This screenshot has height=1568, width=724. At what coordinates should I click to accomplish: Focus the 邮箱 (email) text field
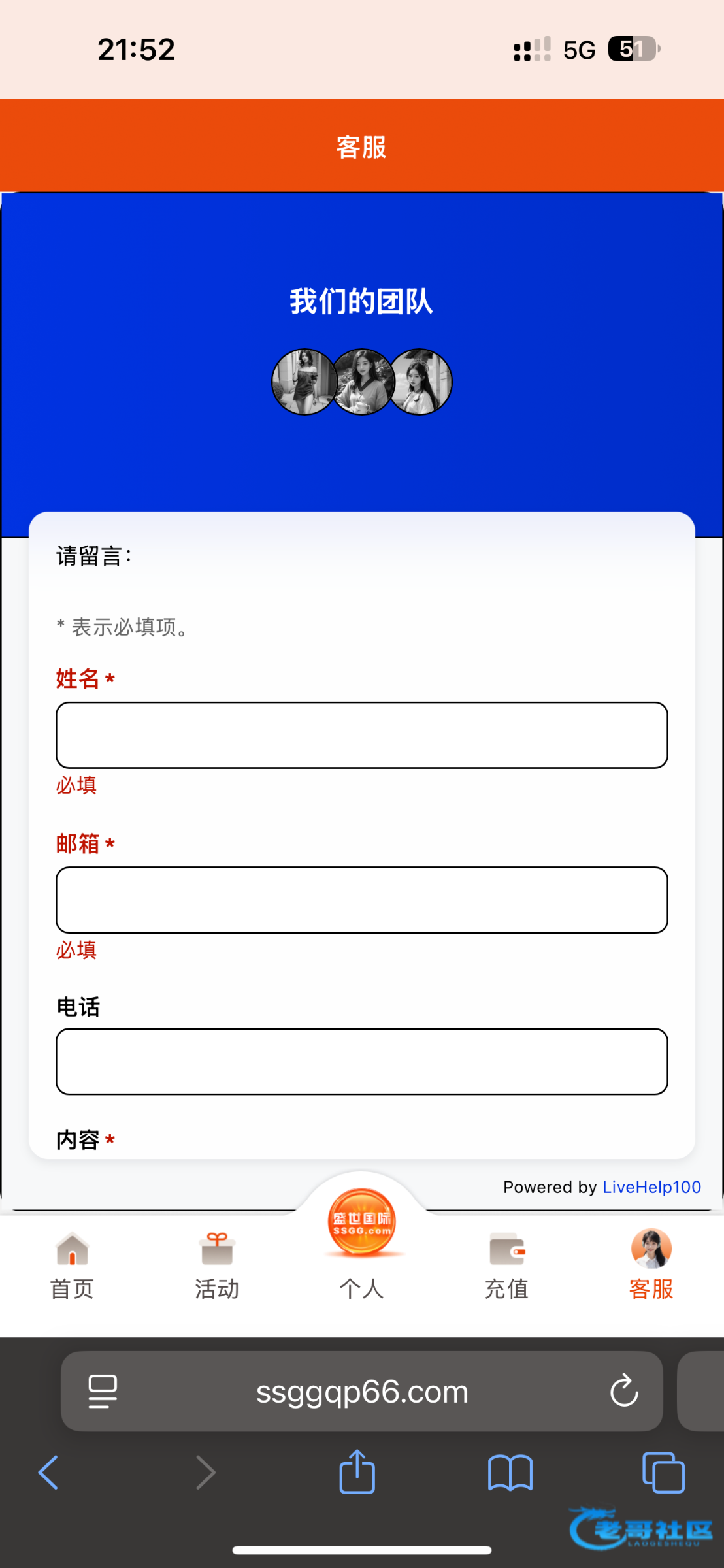[x=361, y=900]
